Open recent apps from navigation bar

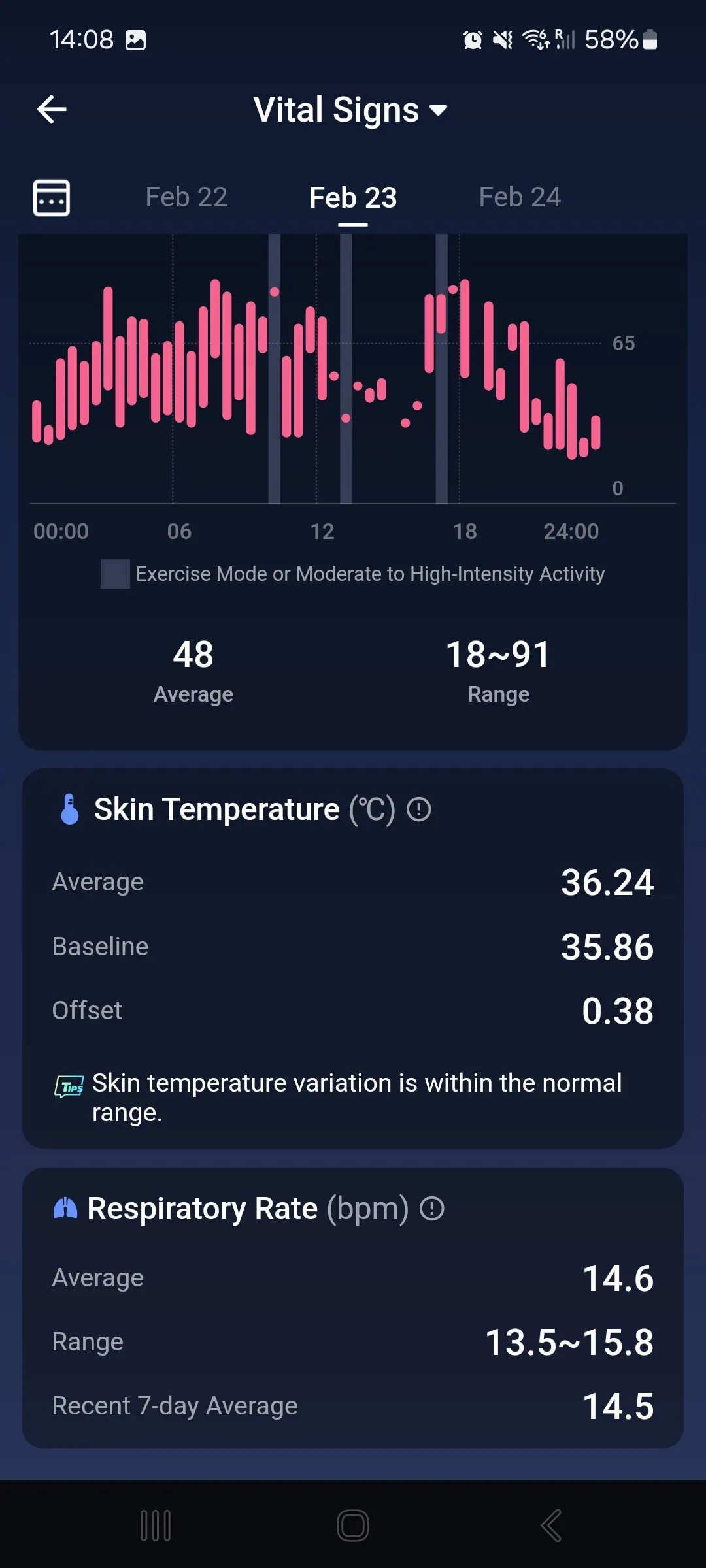click(156, 1526)
